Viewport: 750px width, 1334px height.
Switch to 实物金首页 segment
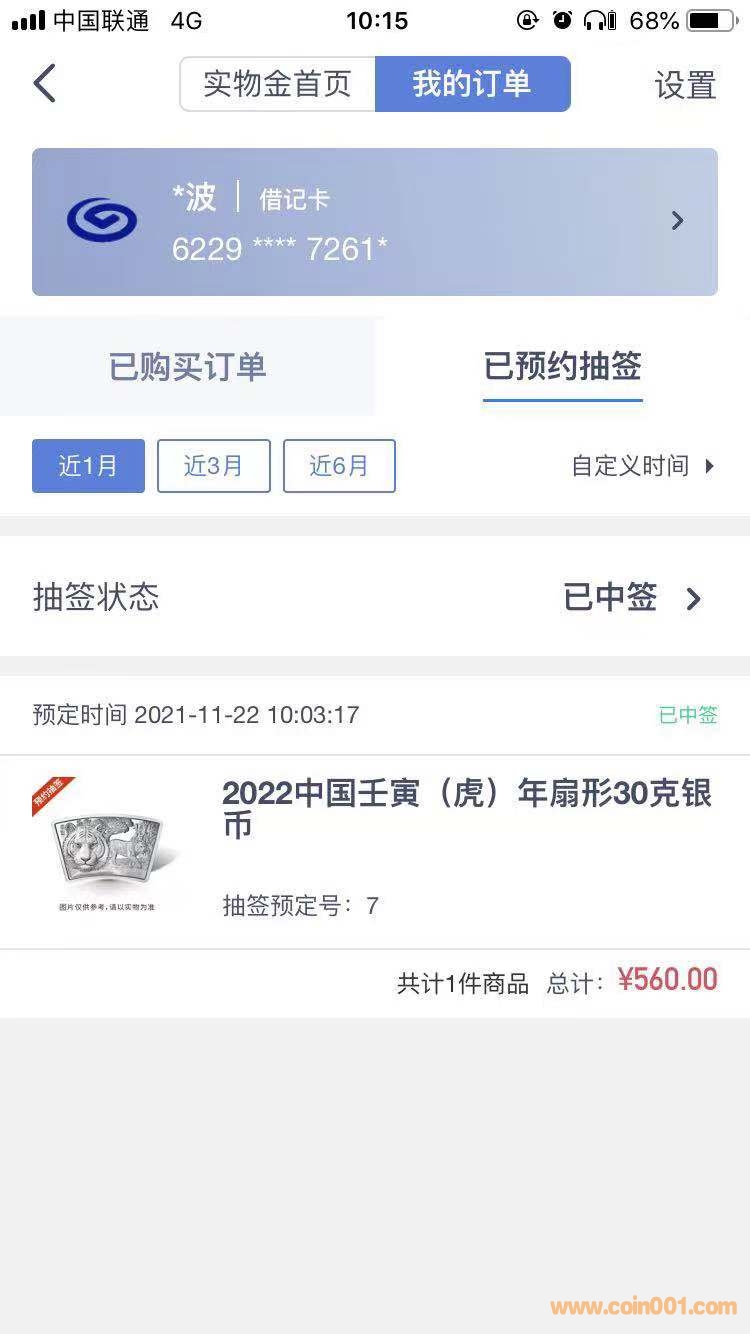click(278, 84)
